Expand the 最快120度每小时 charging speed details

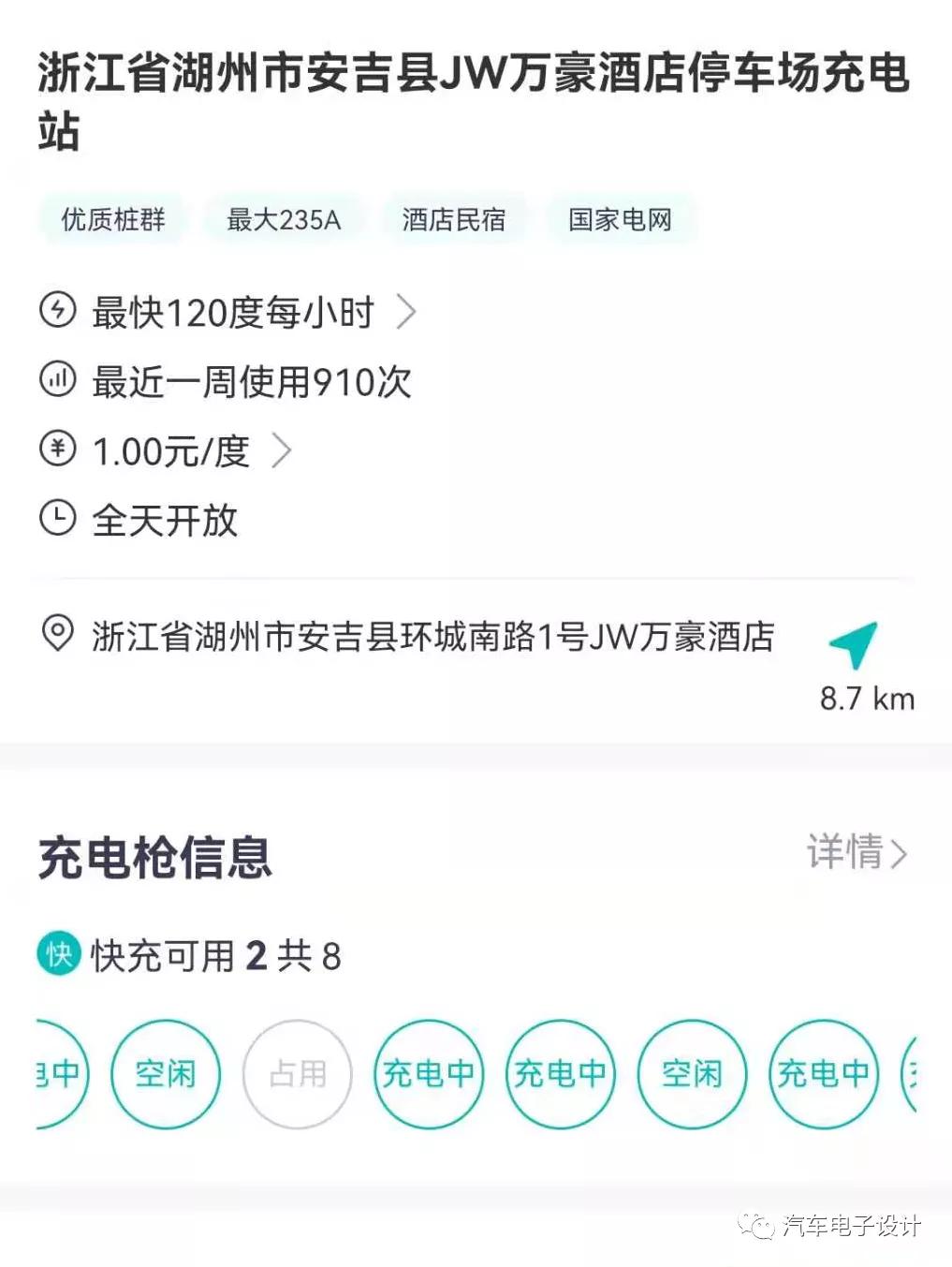click(x=405, y=312)
